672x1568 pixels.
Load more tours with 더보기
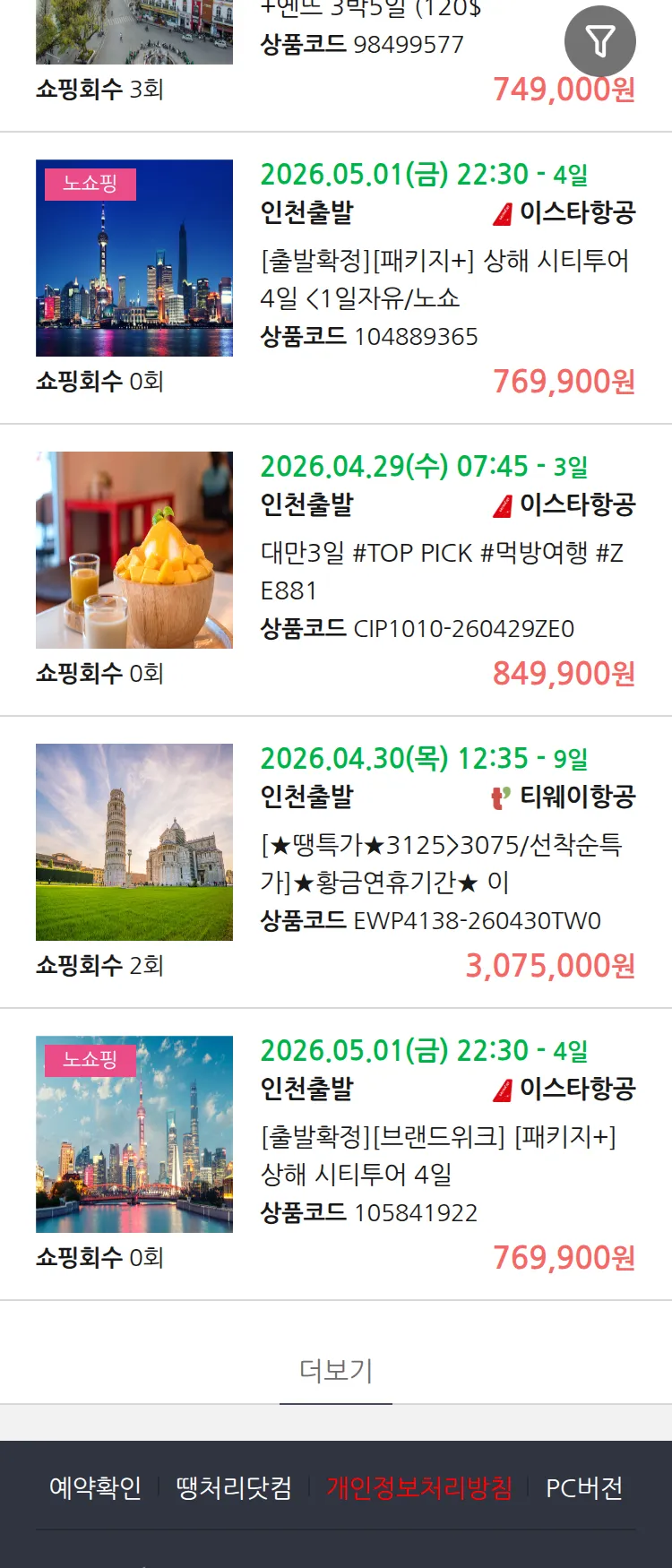coord(336,1370)
